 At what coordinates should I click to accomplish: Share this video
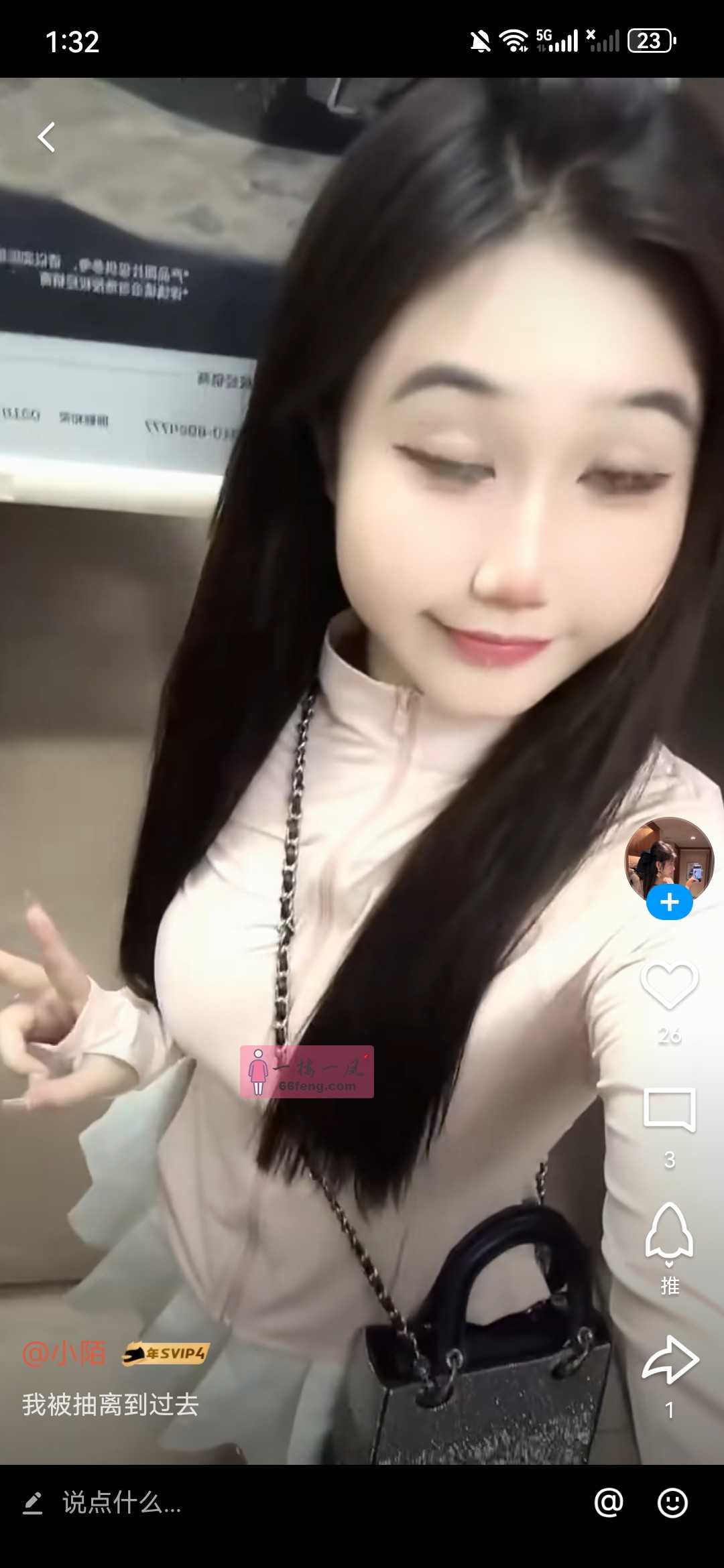(670, 1360)
